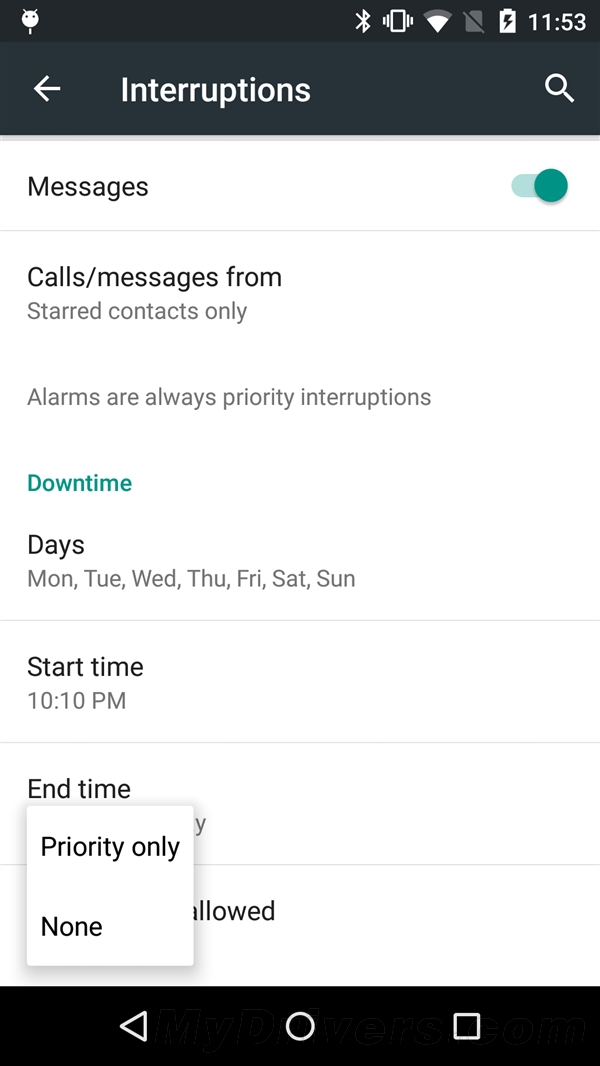Open the search icon in the app bar
The width and height of the screenshot is (600, 1066).
(x=559, y=89)
